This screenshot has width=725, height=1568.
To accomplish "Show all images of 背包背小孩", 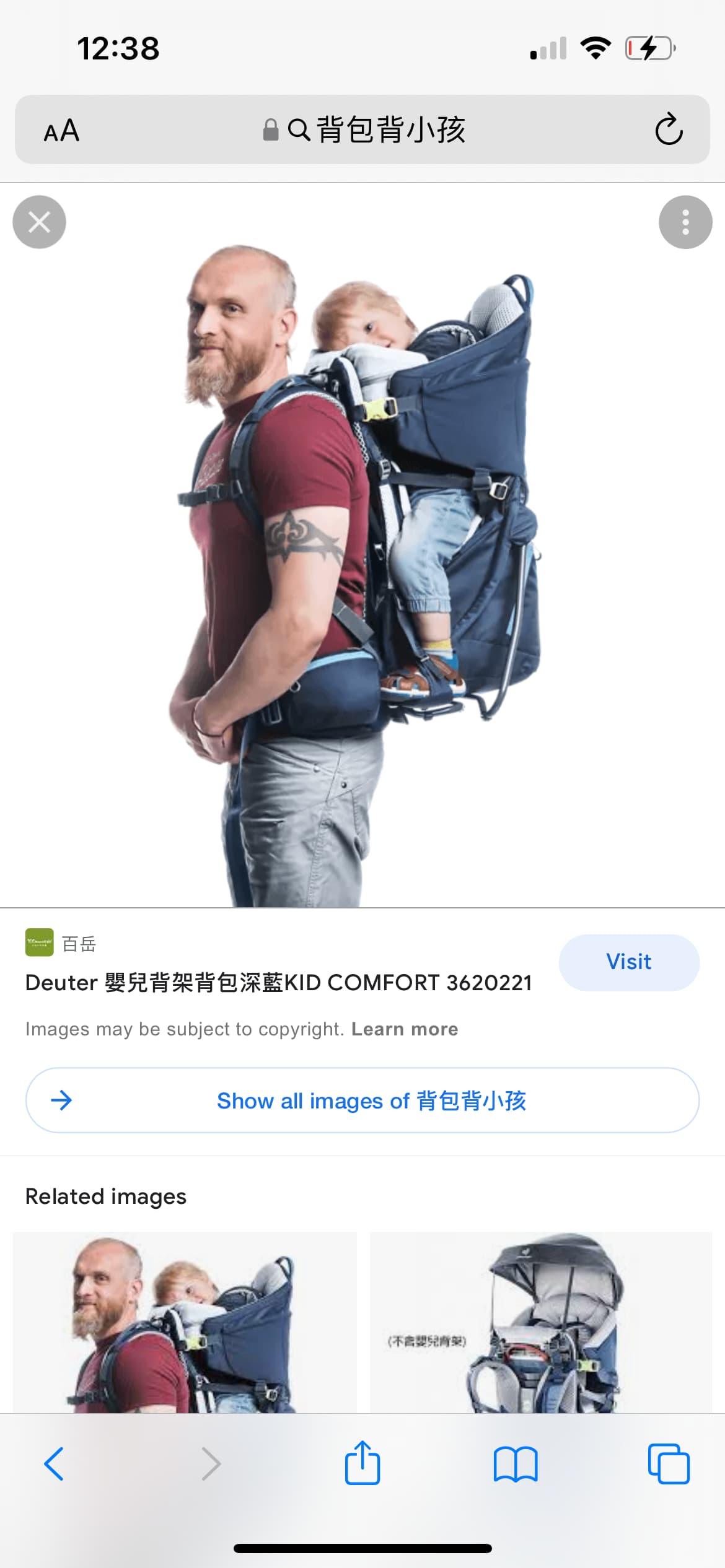I will [362, 1100].
